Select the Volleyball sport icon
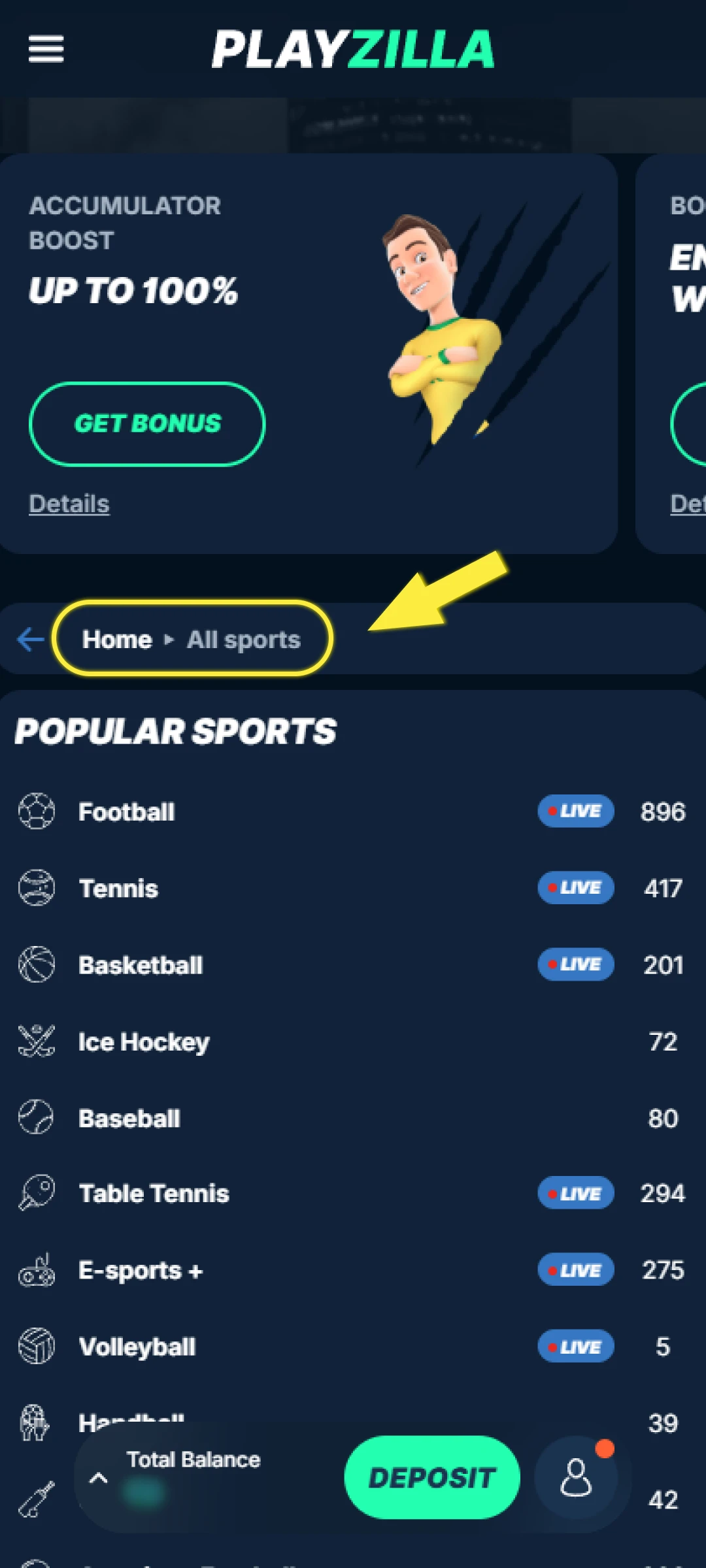This screenshot has height=1568, width=706. tap(37, 1346)
